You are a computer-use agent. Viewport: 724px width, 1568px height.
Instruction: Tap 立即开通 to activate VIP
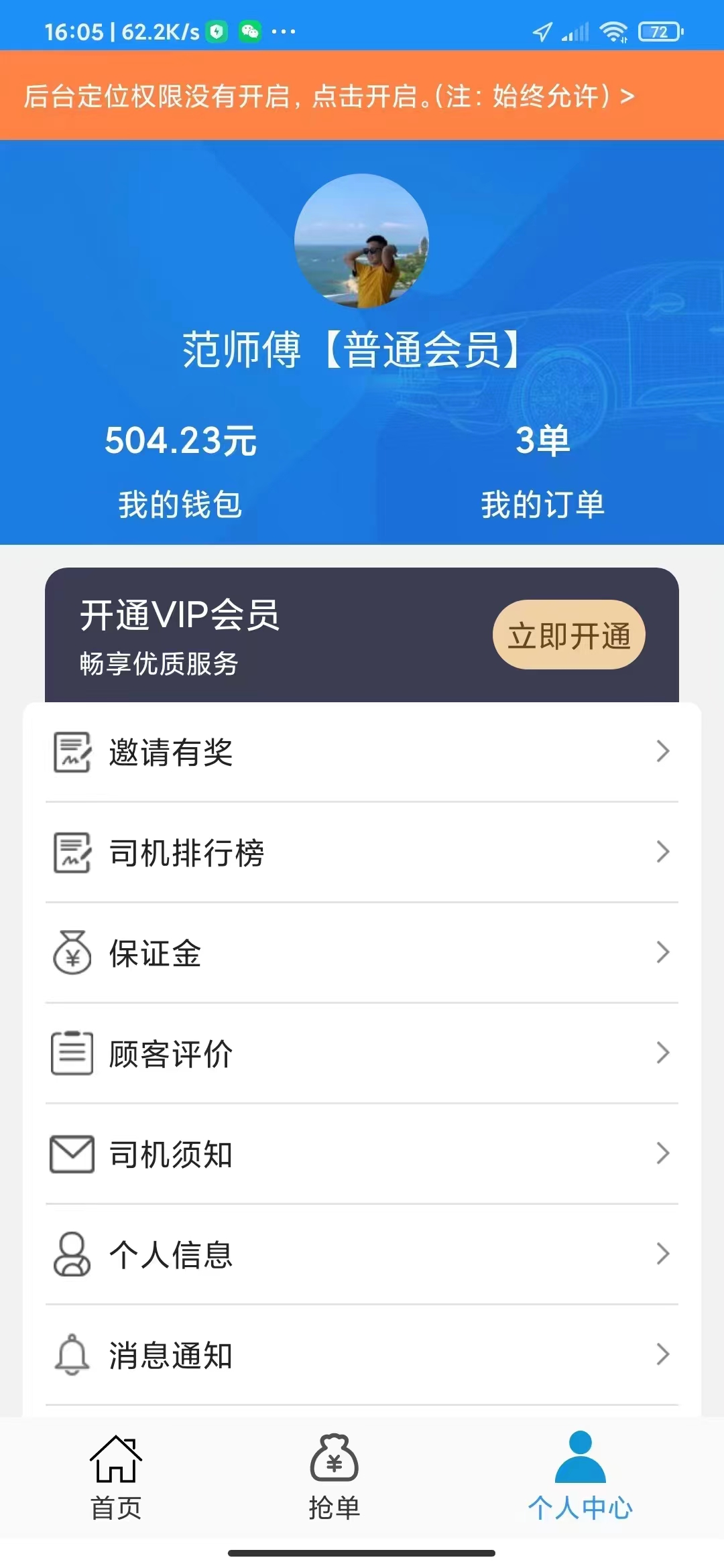pos(568,635)
